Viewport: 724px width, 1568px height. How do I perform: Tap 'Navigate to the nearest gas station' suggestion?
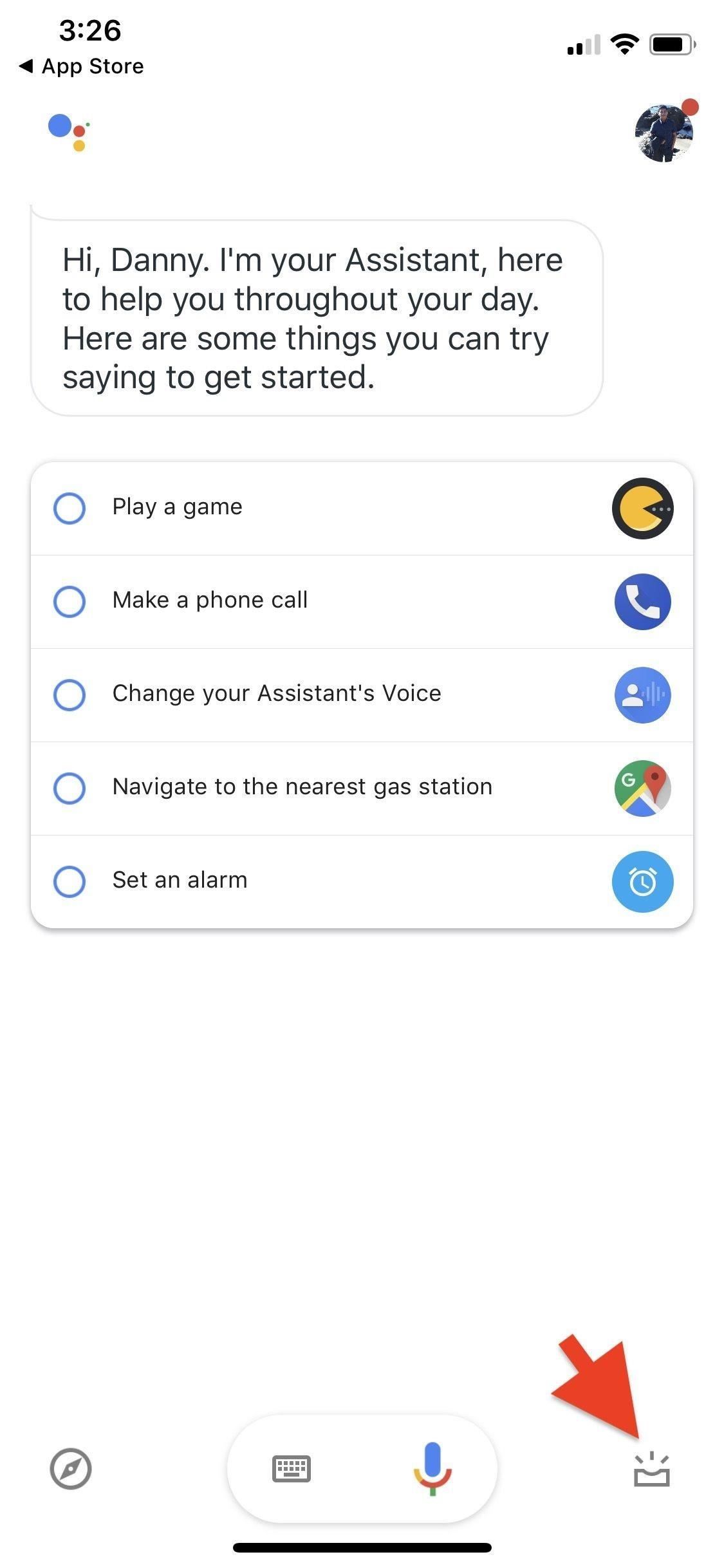(302, 786)
